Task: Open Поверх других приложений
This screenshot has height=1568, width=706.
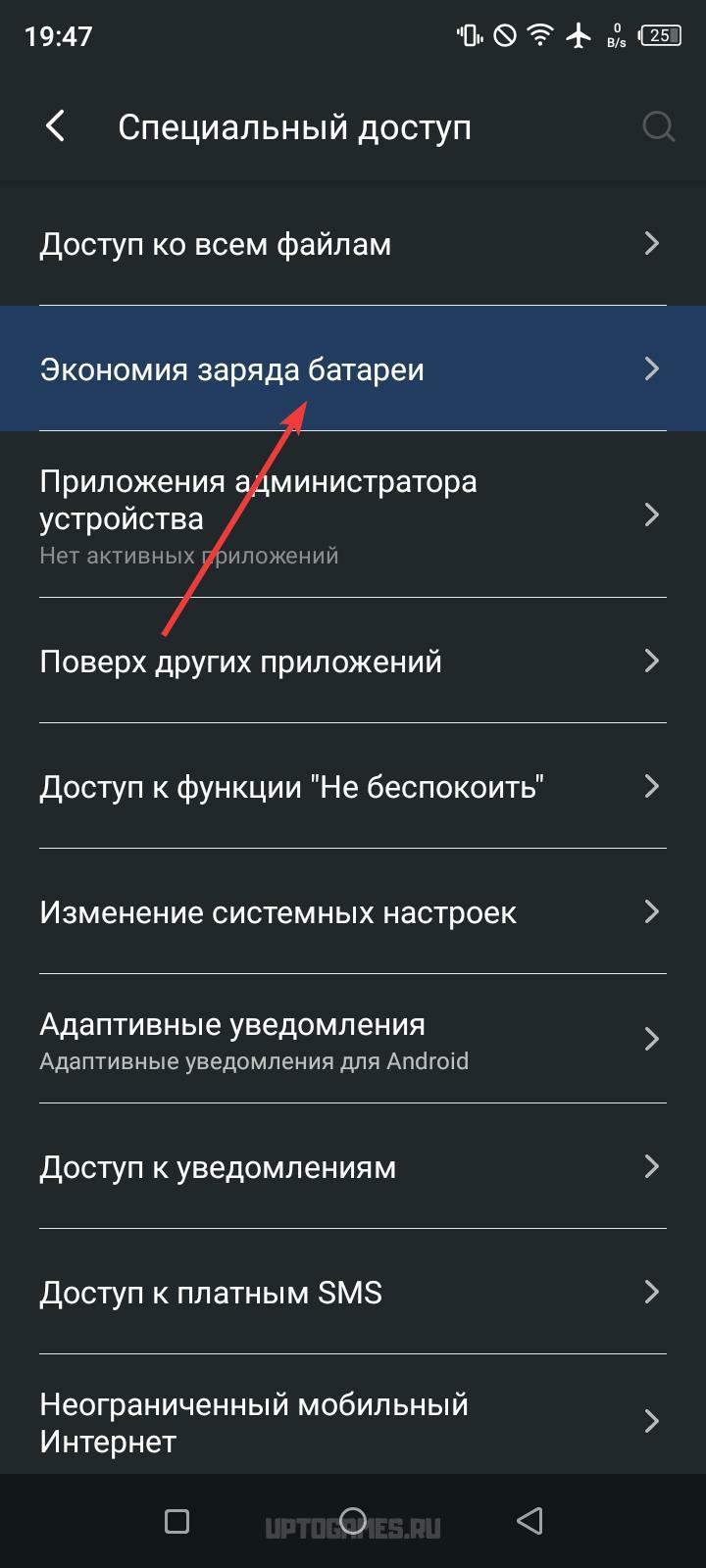Action: click(353, 661)
